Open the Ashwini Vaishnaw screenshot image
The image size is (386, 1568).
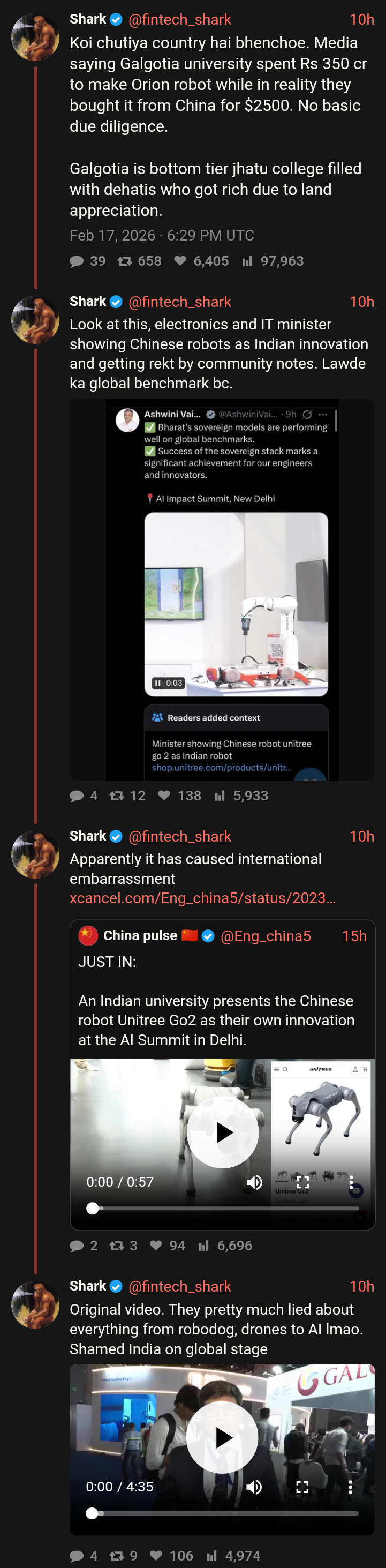pos(222,589)
